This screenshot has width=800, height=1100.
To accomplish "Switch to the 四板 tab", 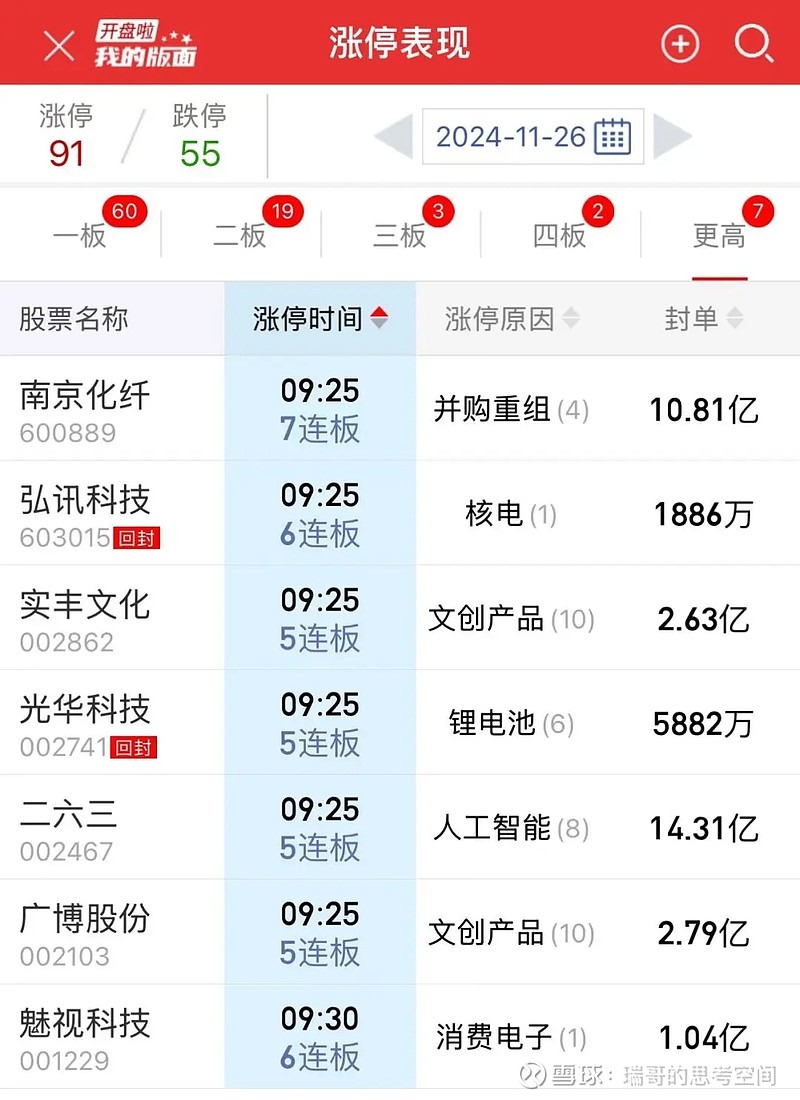I will 556,235.
